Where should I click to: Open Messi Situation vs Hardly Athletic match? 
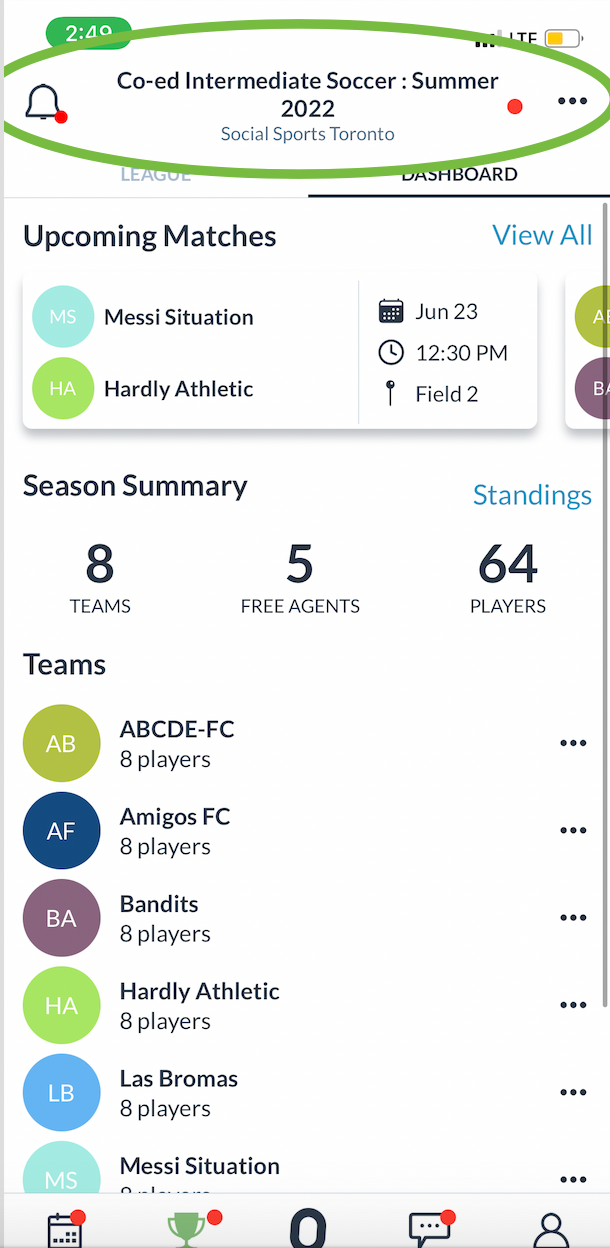tap(280, 353)
